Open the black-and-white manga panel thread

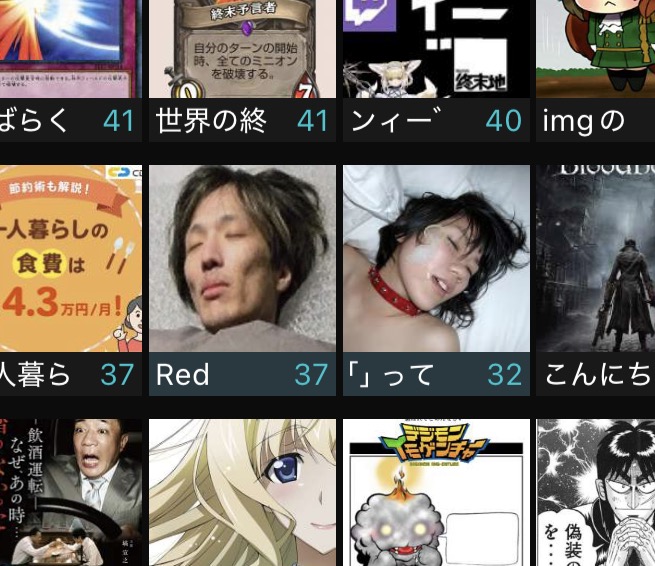pos(596,492)
